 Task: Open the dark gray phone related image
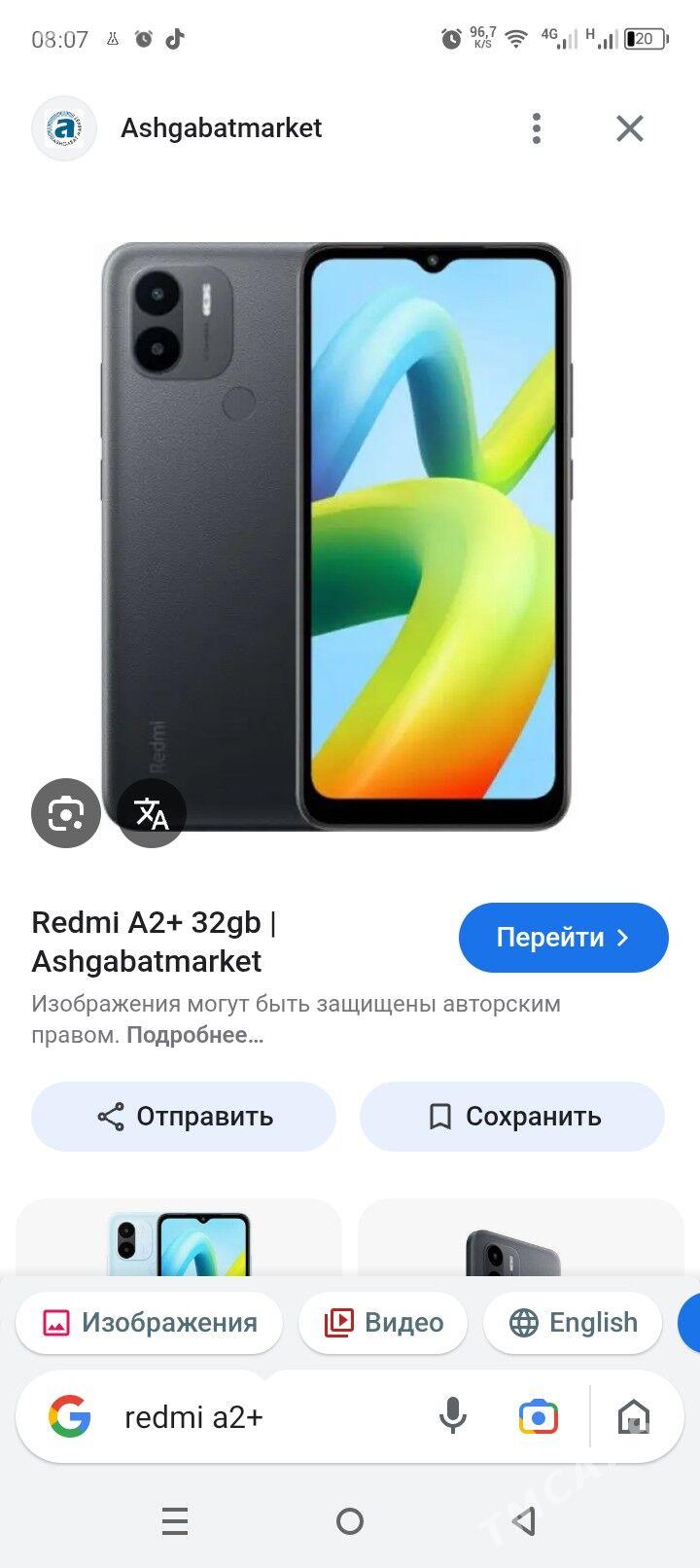(520, 1245)
